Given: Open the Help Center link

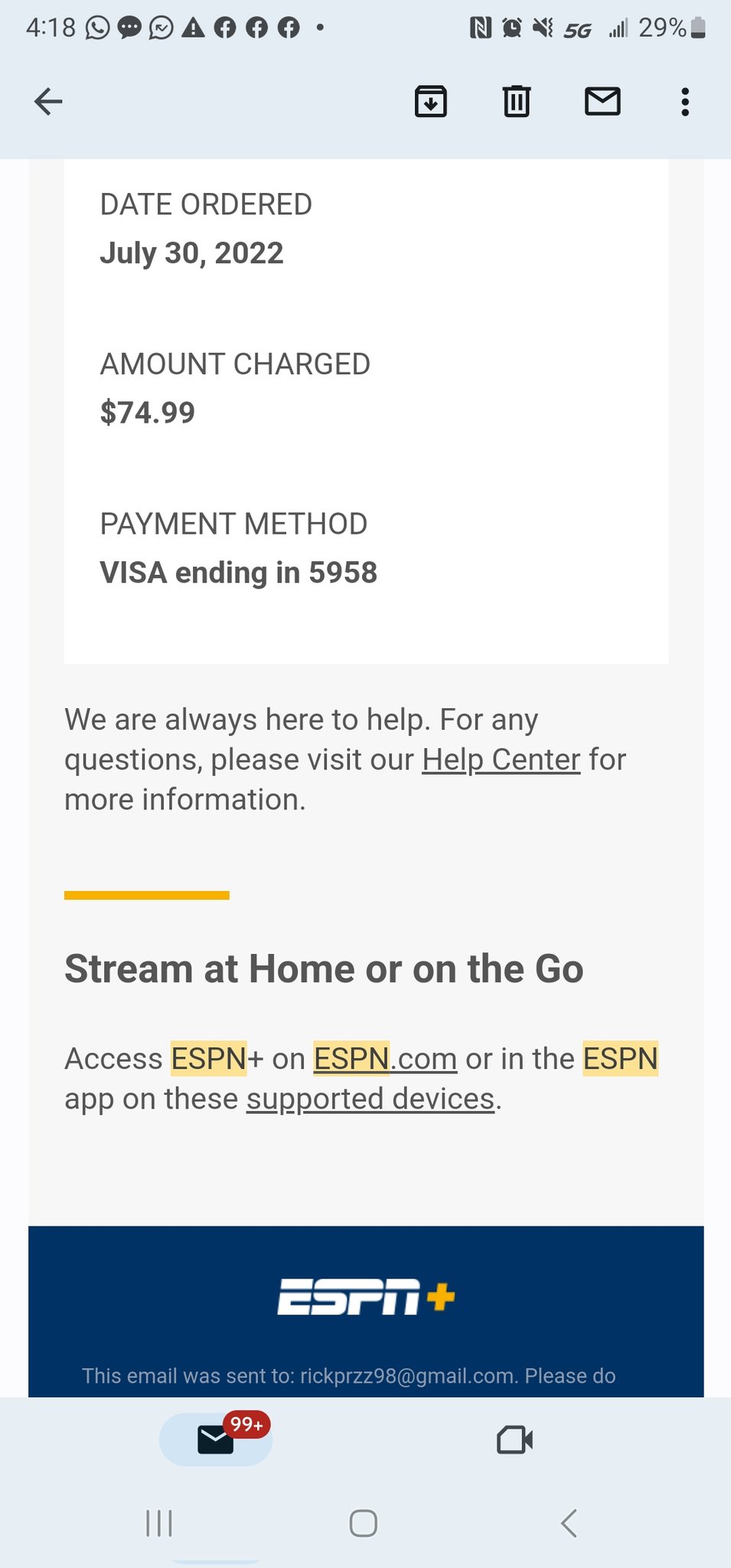Looking at the screenshot, I should pyautogui.click(x=501, y=759).
